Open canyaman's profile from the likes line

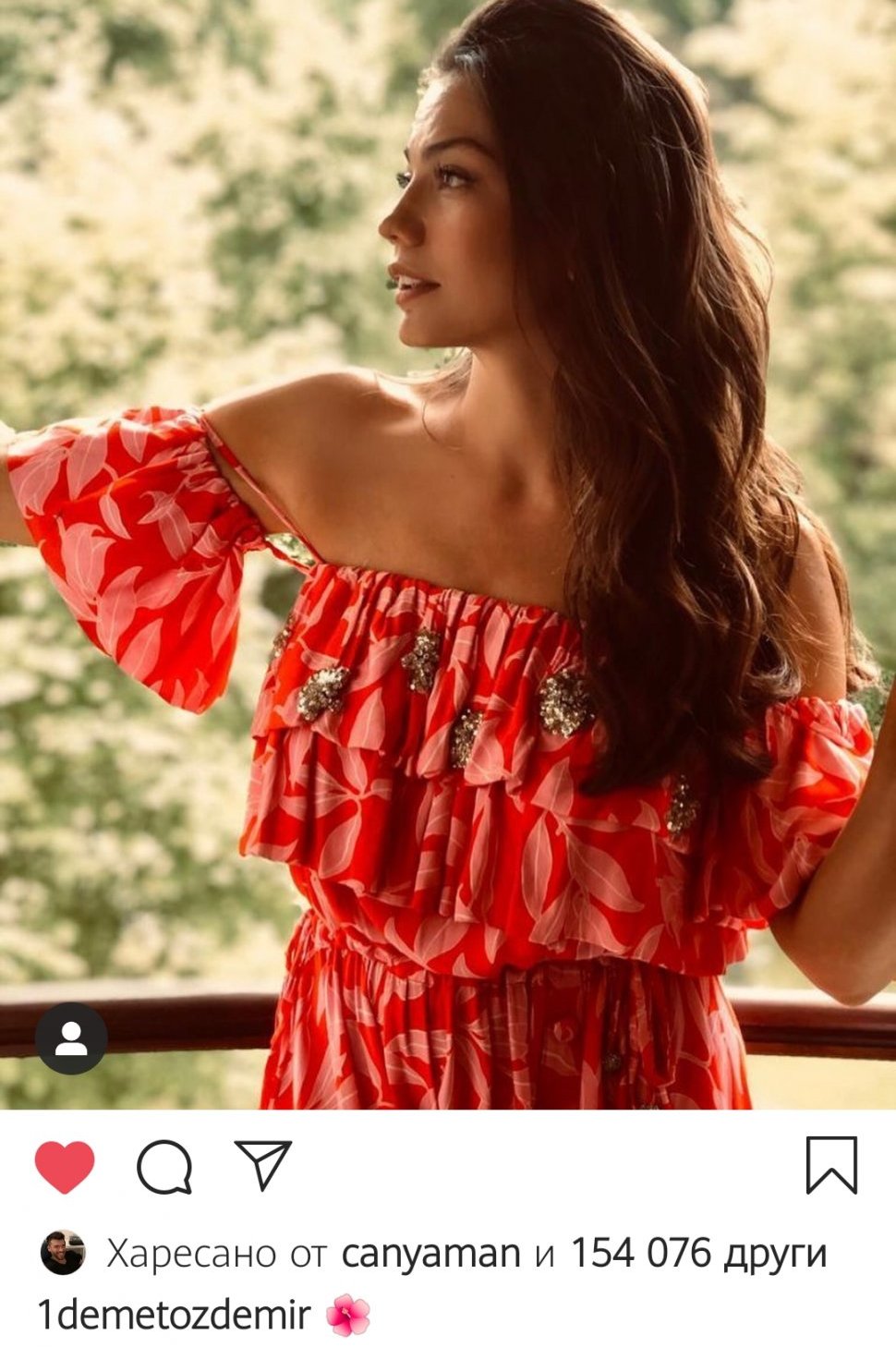coord(430,1254)
